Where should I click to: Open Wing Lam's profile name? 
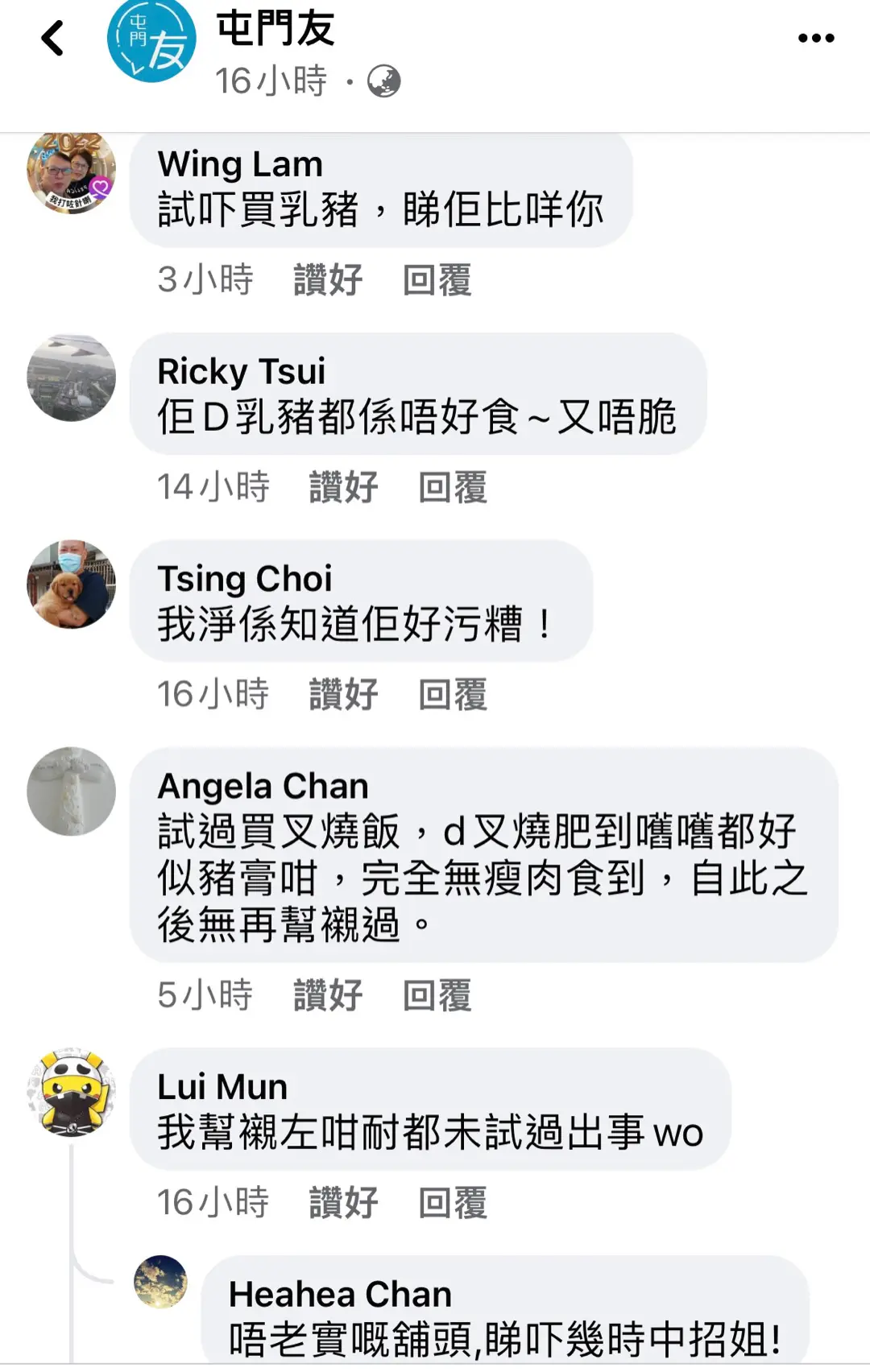point(240,164)
